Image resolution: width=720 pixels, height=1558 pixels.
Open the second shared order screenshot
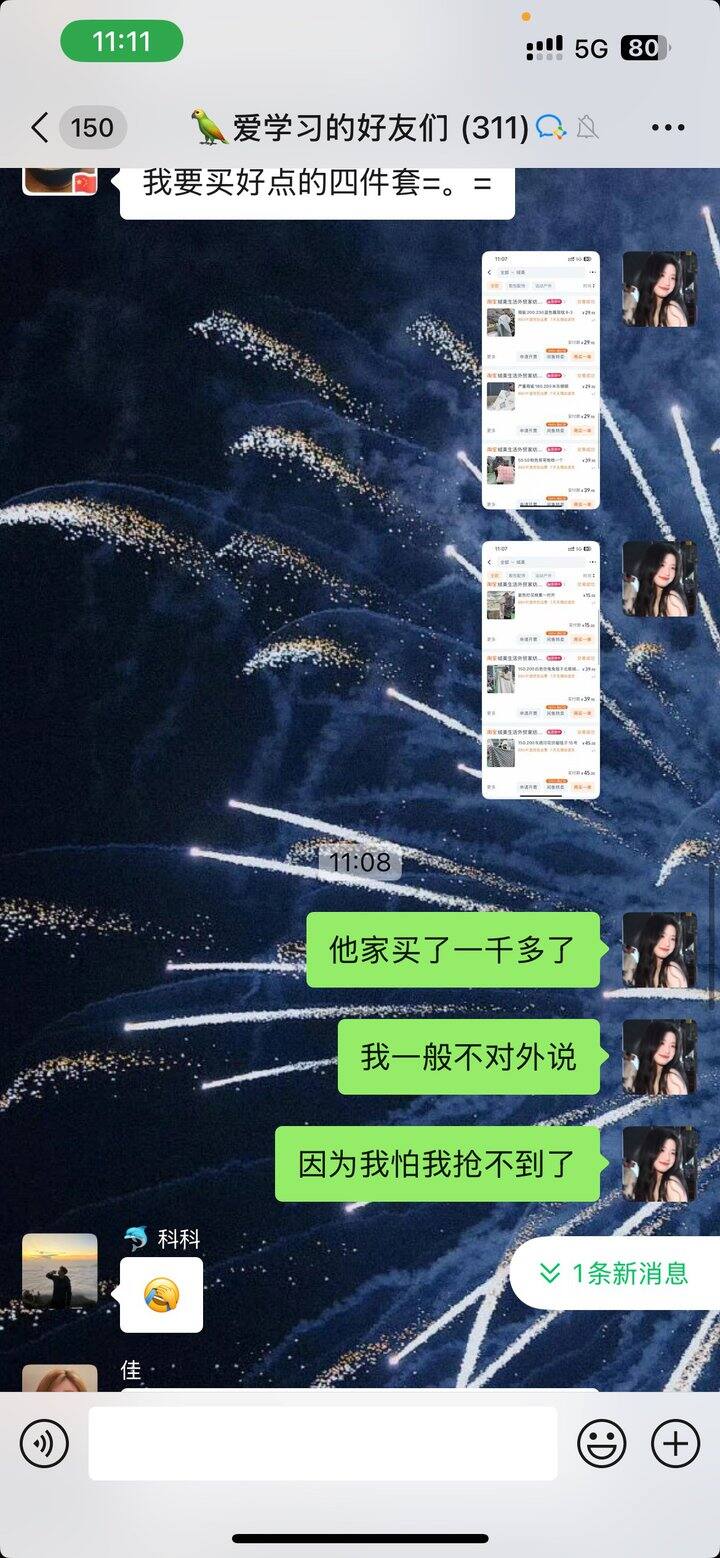pyautogui.click(x=541, y=669)
